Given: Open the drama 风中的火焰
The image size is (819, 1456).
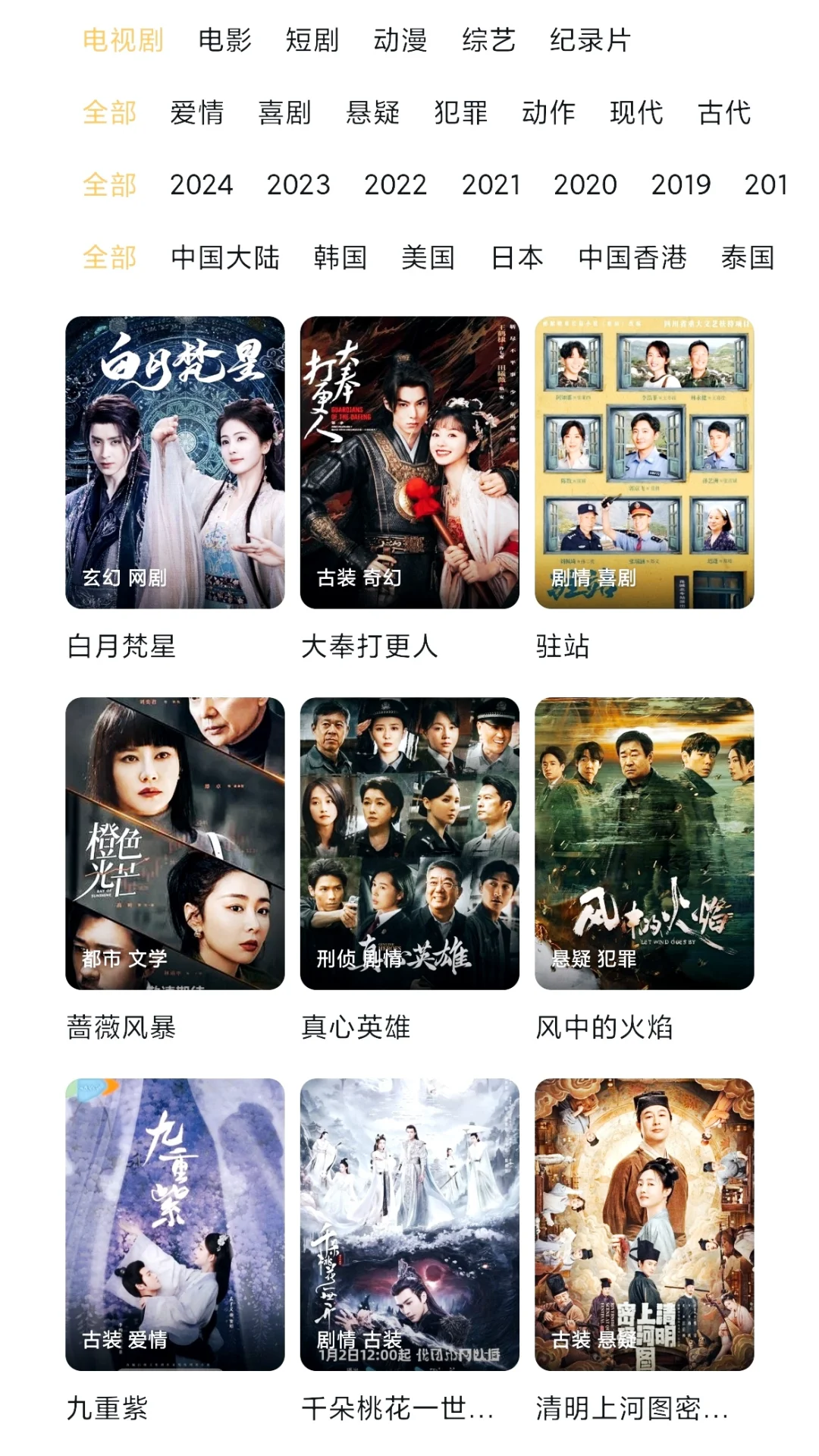Looking at the screenshot, I should click(644, 843).
